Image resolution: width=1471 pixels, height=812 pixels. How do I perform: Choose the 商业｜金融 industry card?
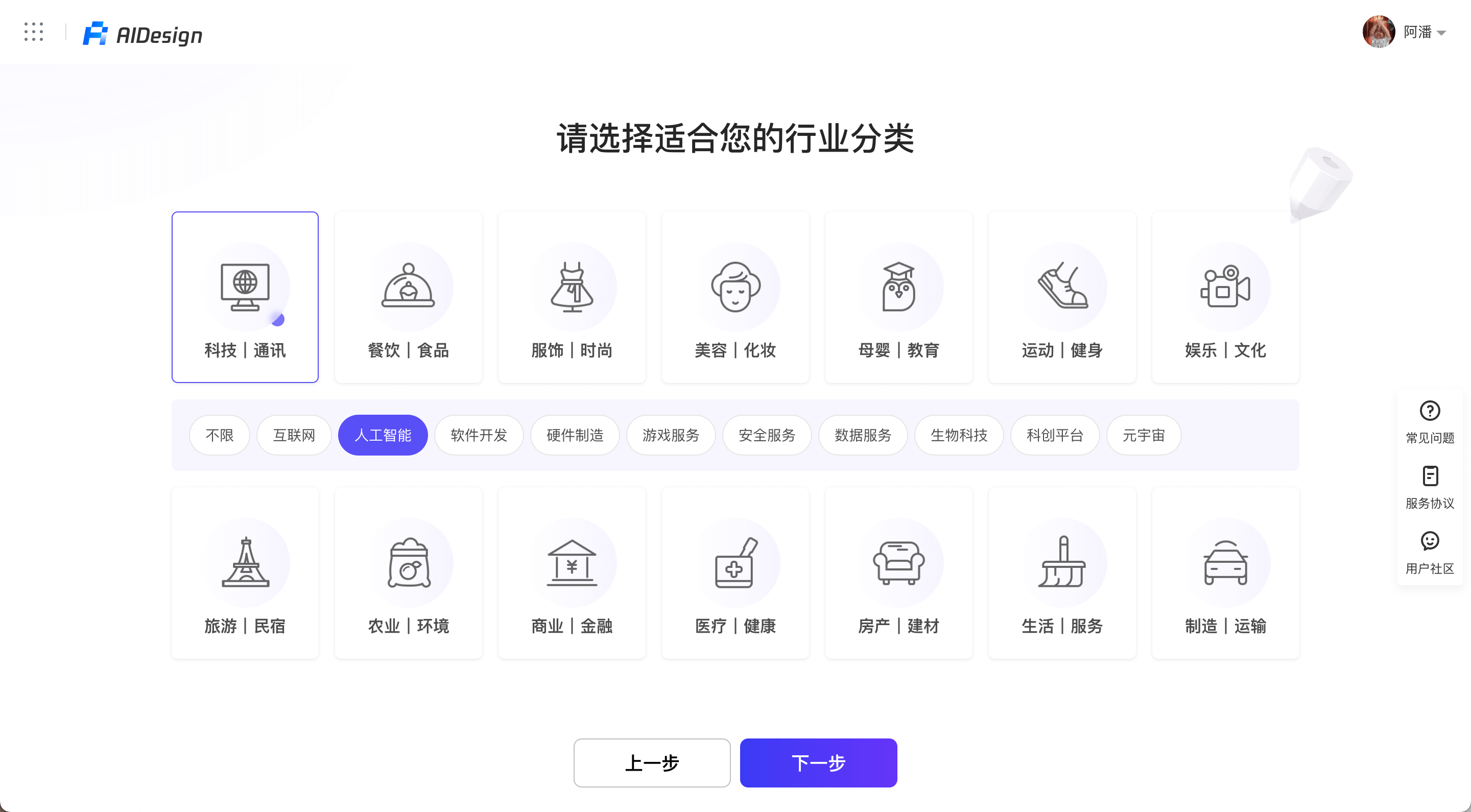[x=572, y=572]
